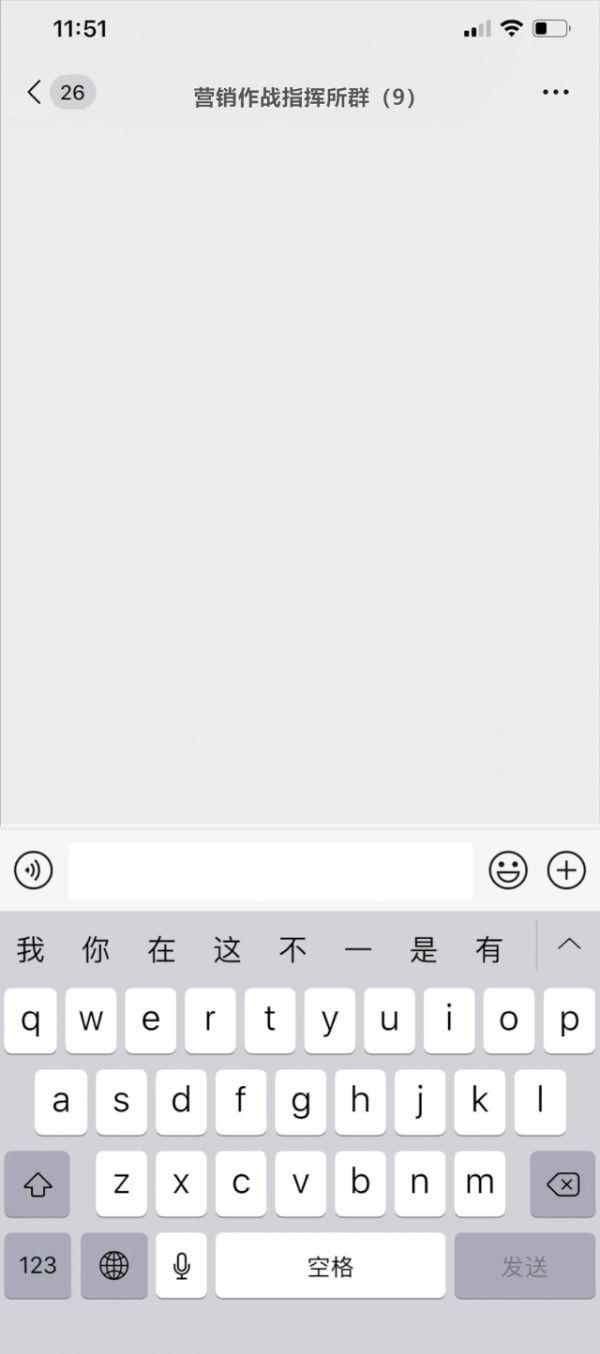Delete a character with backspace
This screenshot has width=600, height=1354.
tap(562, 1185)
